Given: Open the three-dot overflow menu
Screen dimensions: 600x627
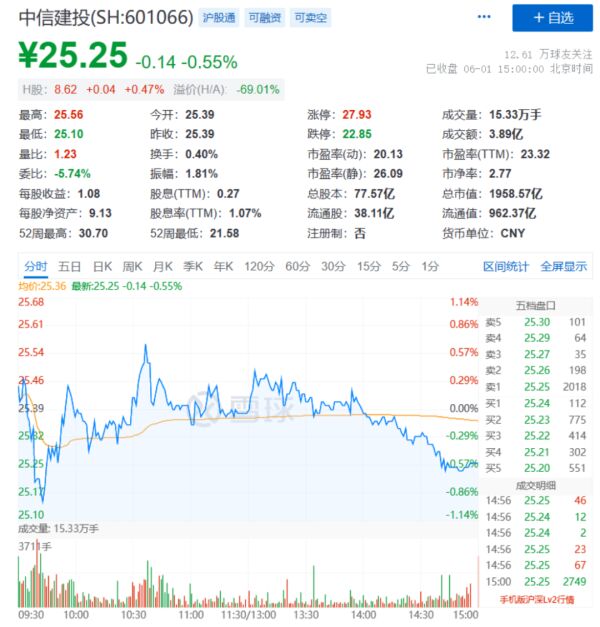Looking at the screenshot, I should pos(485,18).
